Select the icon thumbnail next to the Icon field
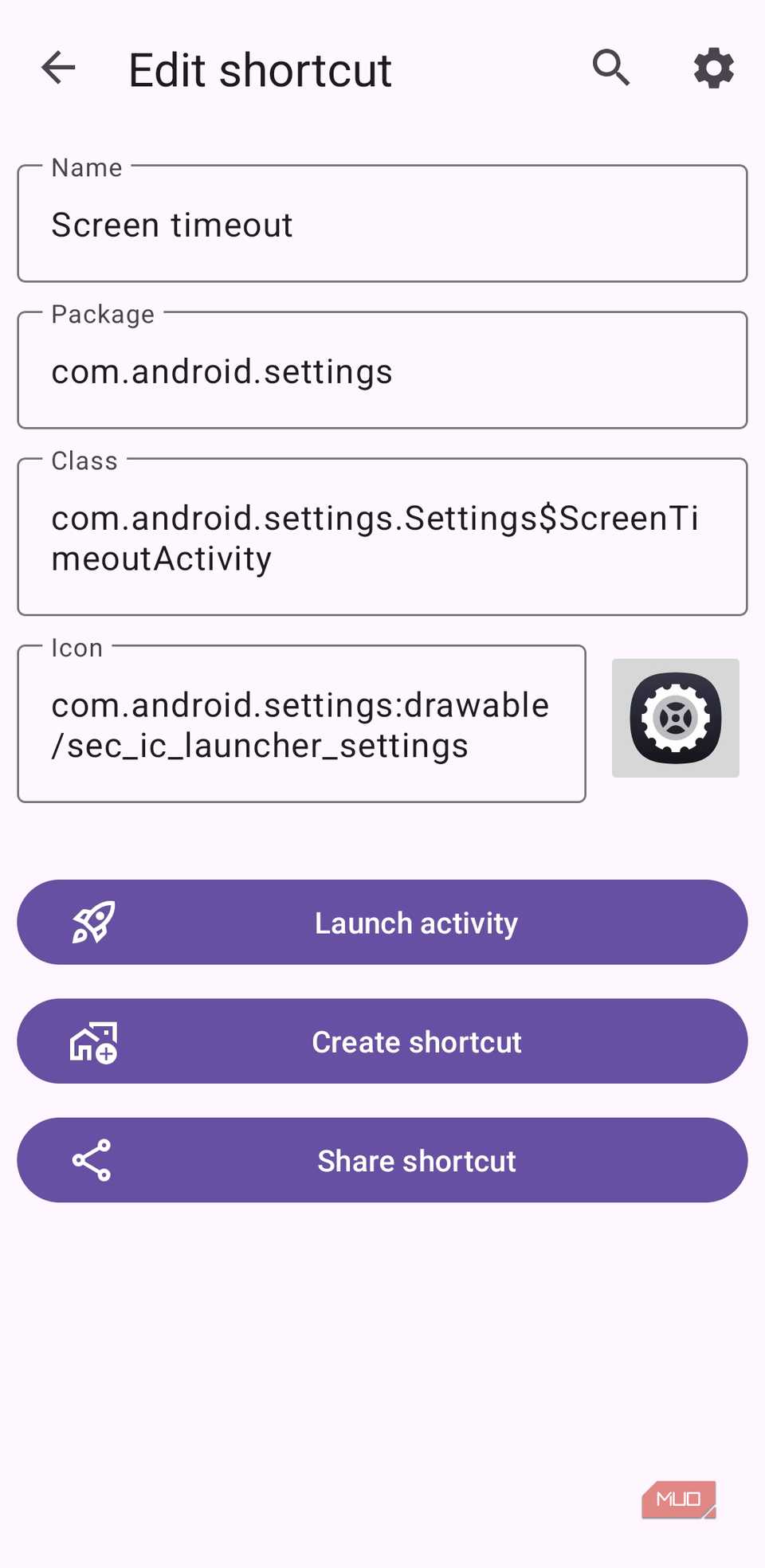 [x=675, y=716]
